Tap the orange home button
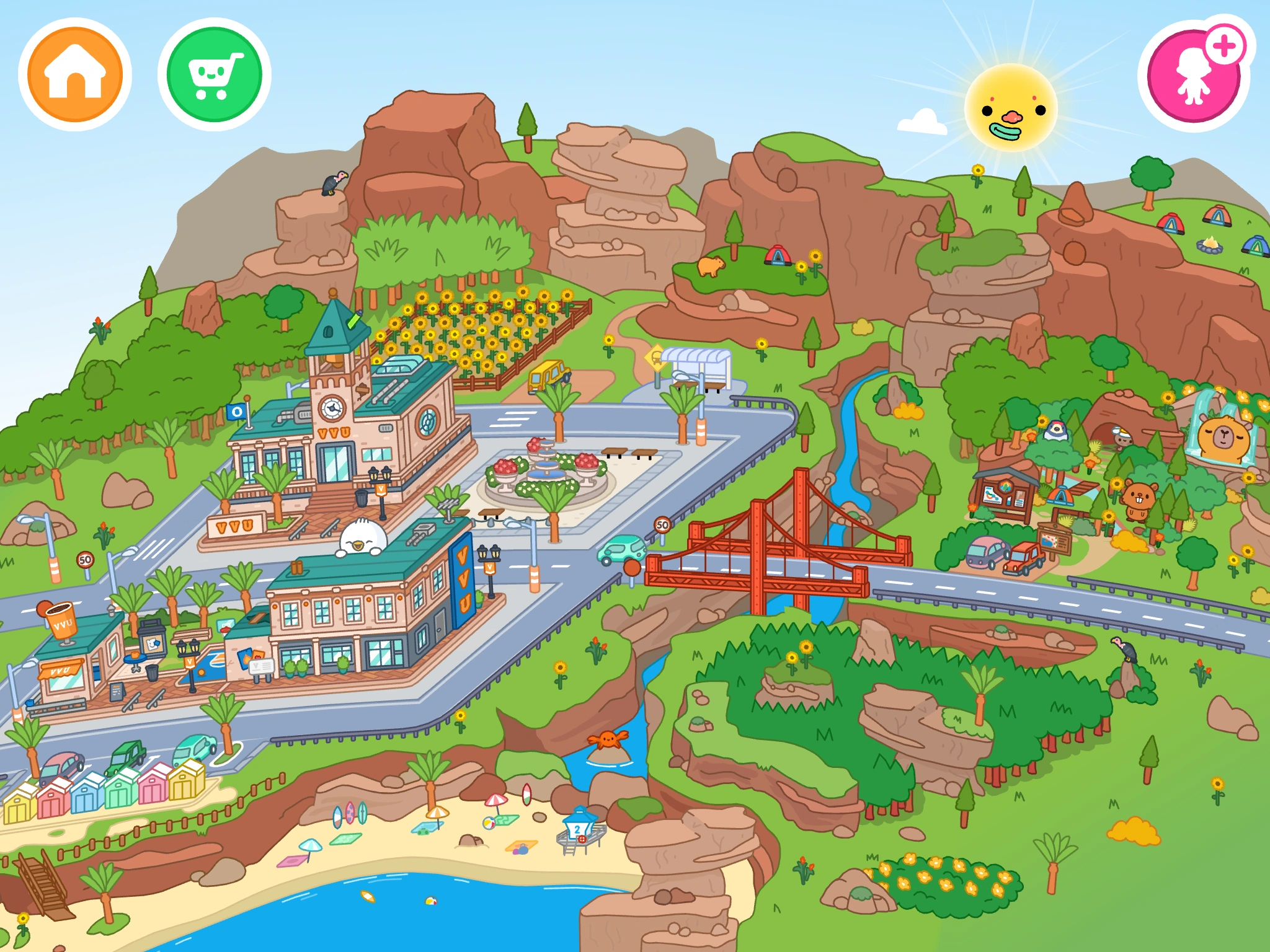The image size is (1270, 952). click(x=74, y=74)
